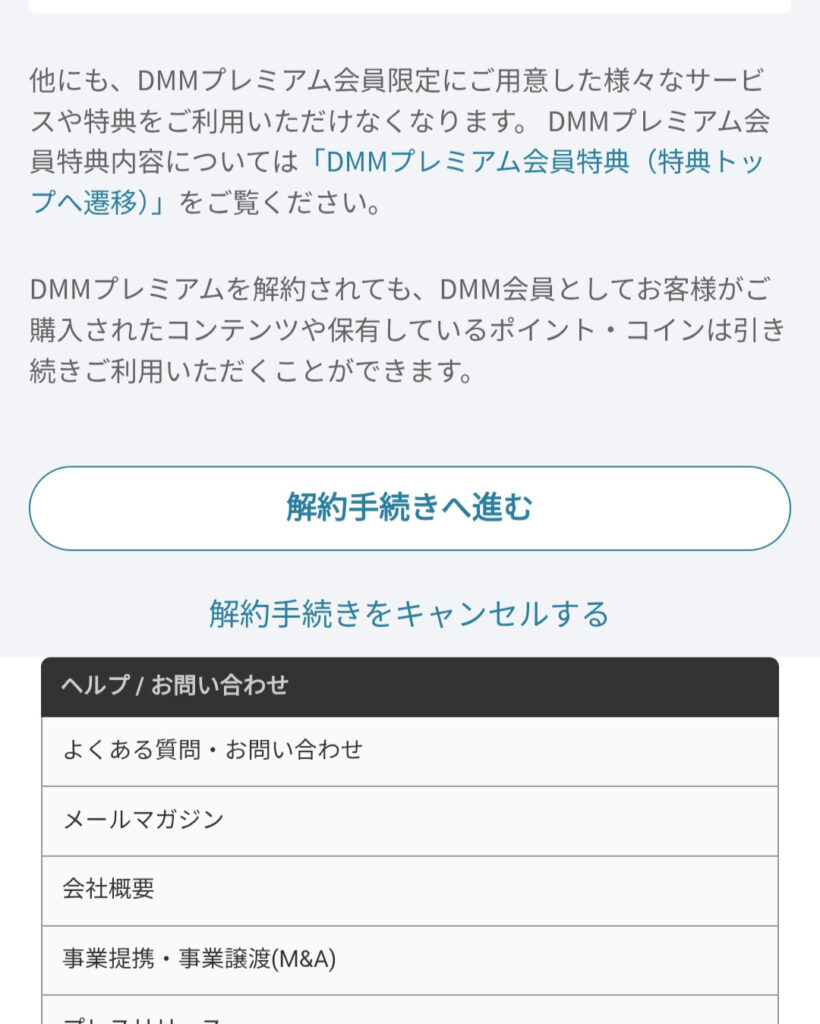Screen dimensions: 820x1024
Task: Cancel via 解約手続きをキャンセルする link
Action: (409, 613)
